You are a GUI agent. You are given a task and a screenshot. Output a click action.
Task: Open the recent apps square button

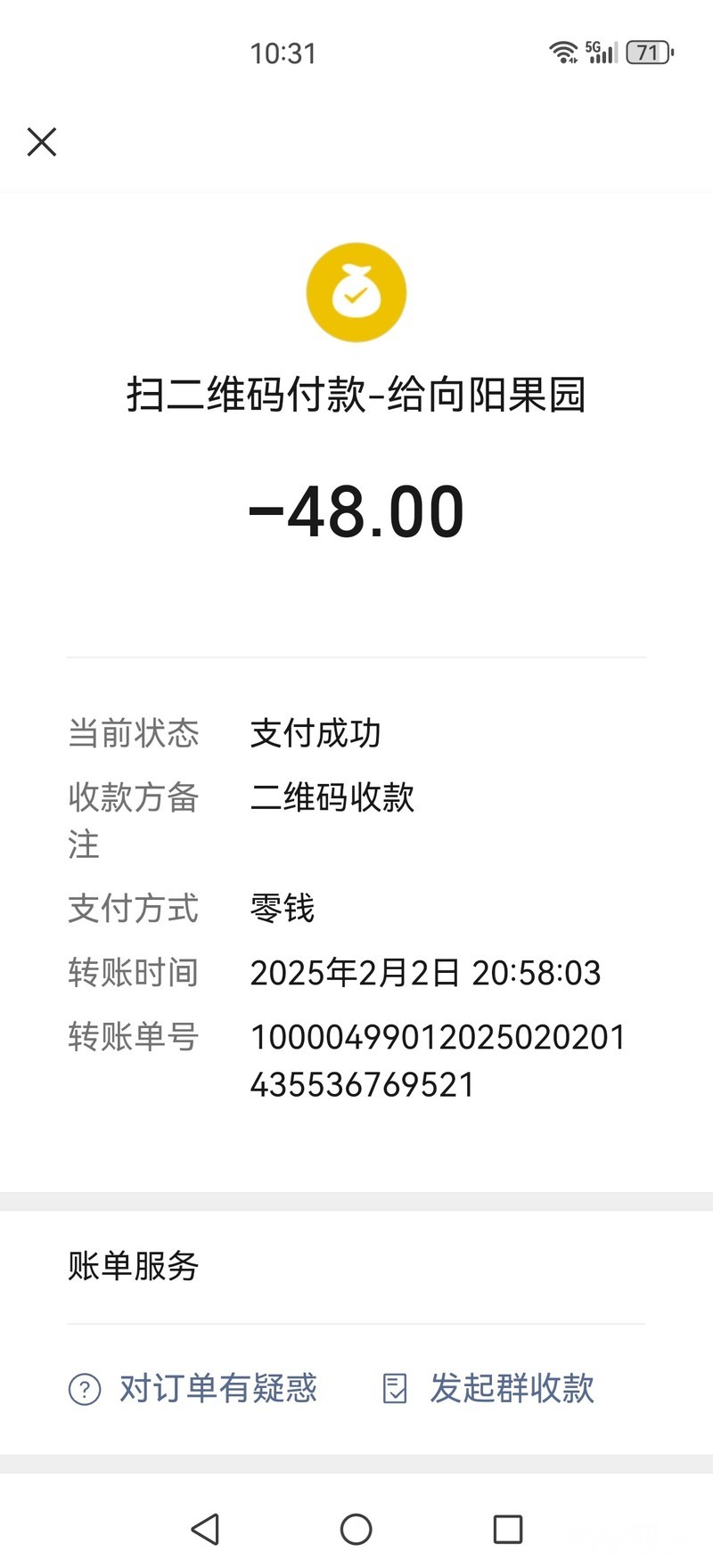507,1529
